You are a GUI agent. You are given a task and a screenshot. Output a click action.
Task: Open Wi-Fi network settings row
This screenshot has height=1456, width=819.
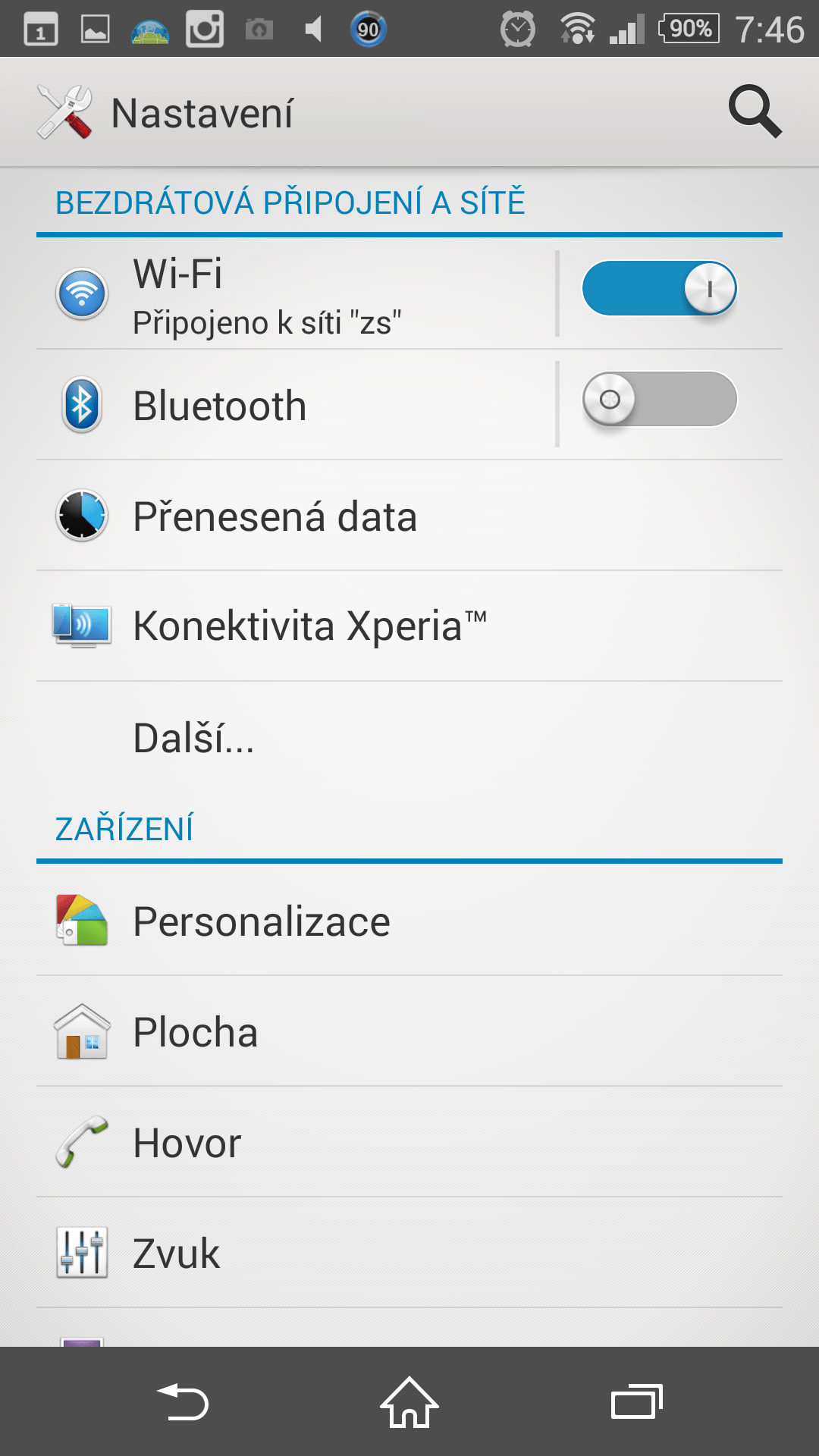(296, 294)
